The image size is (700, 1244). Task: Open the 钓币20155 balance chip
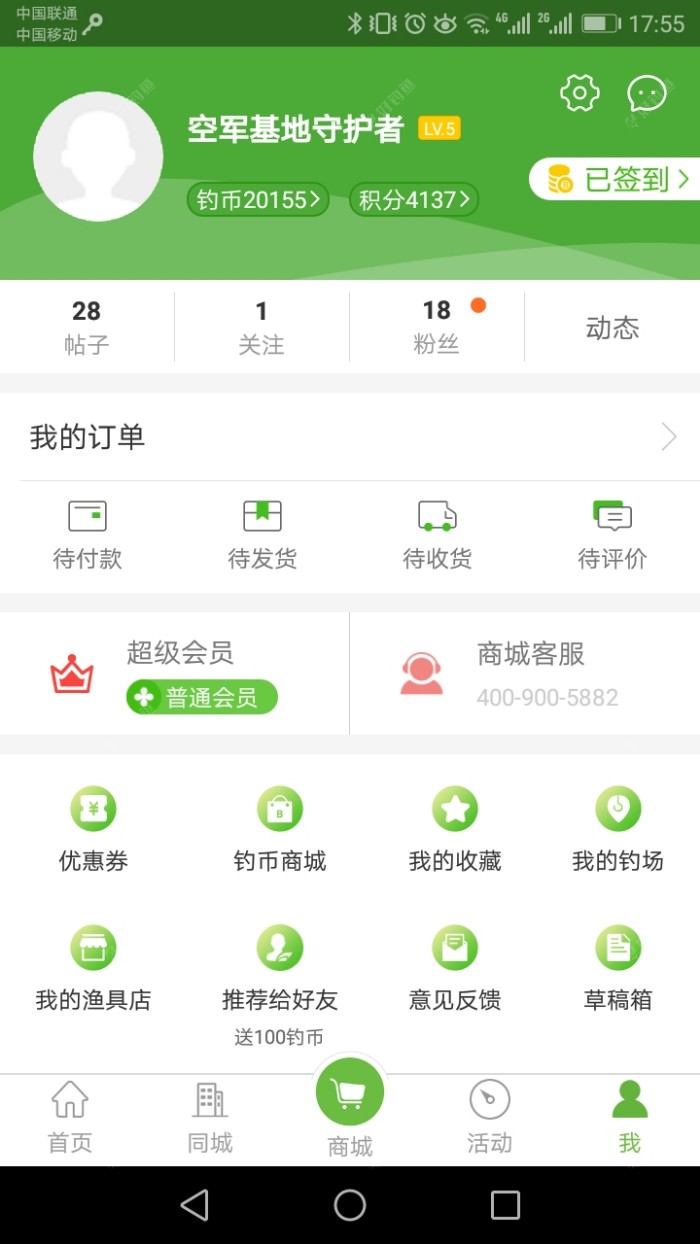point(258,200)
